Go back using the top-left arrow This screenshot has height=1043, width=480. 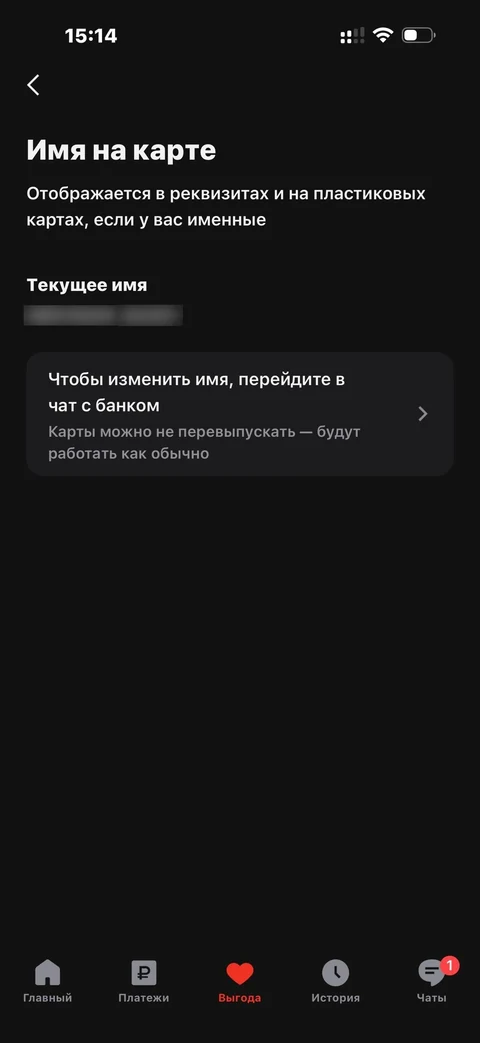click(x=33, y=85)
